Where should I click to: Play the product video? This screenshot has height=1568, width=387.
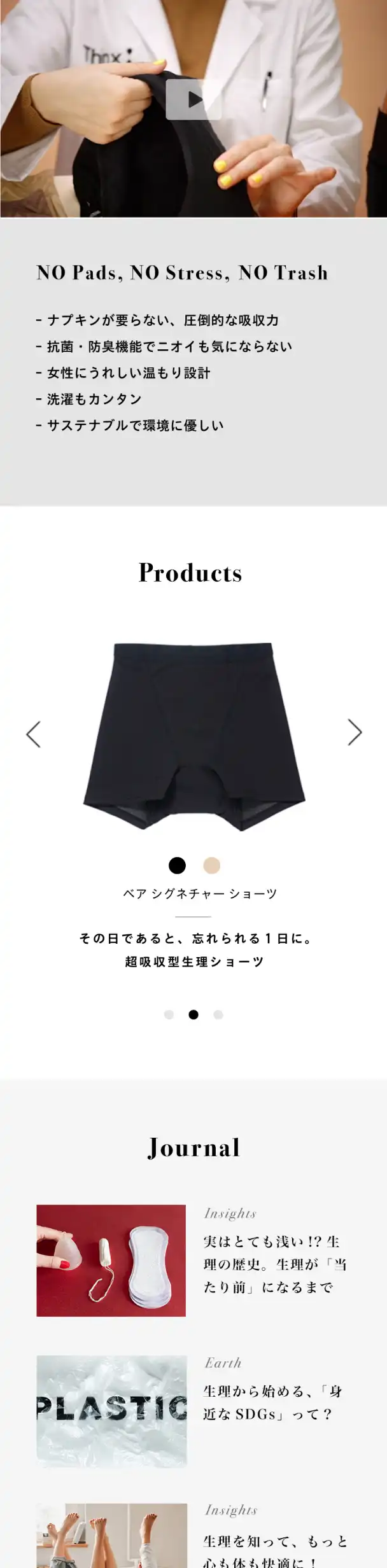[x=193, y=99]
